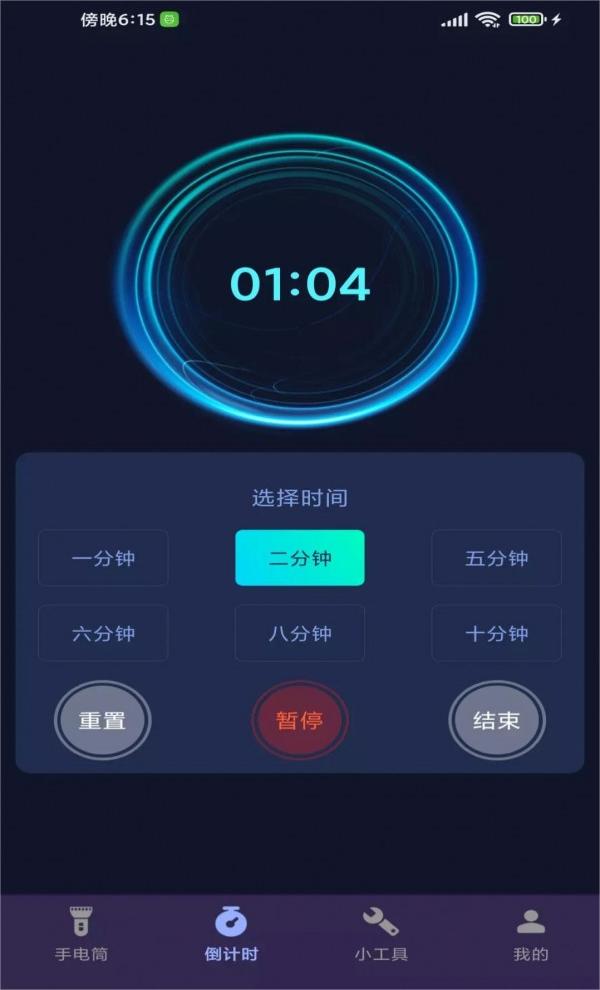Select 八分钟 as the countdown time
This screenshot has height=990, width=600.
coord(300,633)
